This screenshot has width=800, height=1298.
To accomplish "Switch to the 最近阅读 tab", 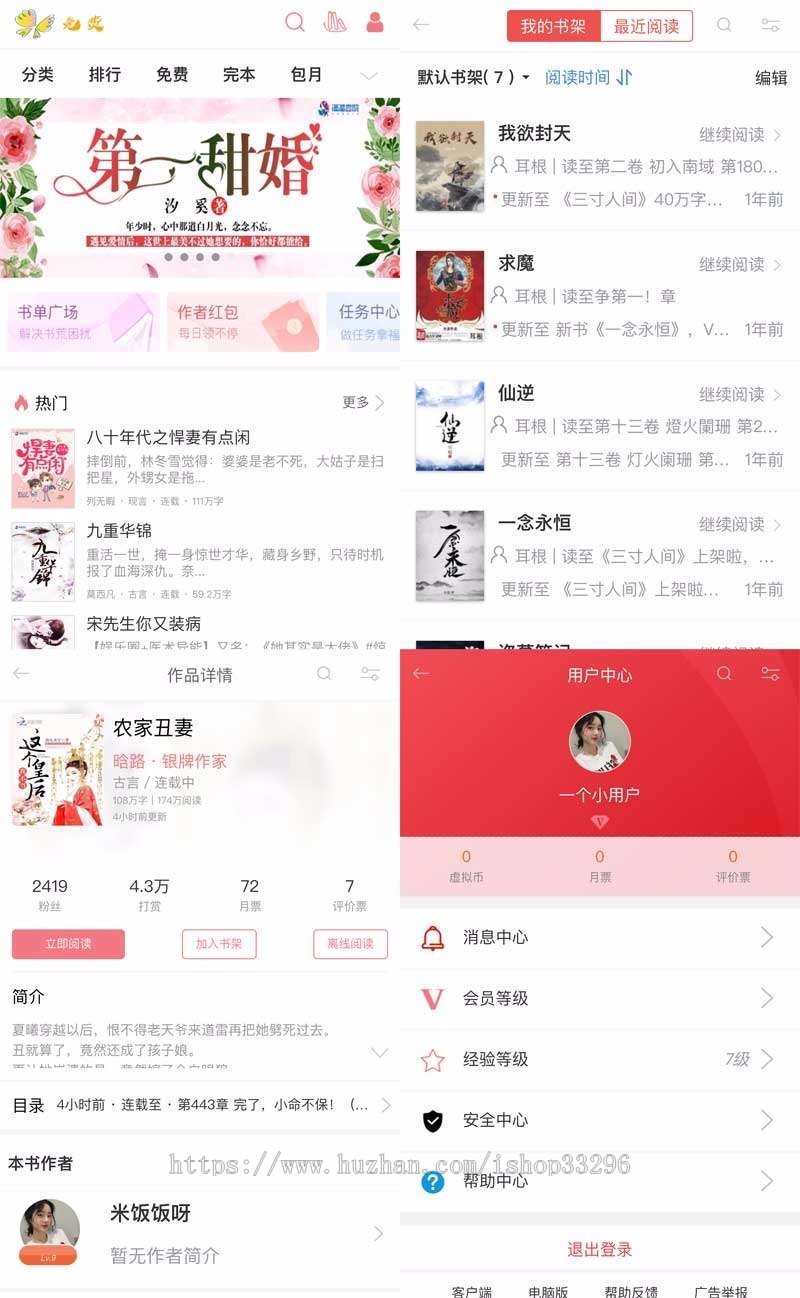I will 647,26.
